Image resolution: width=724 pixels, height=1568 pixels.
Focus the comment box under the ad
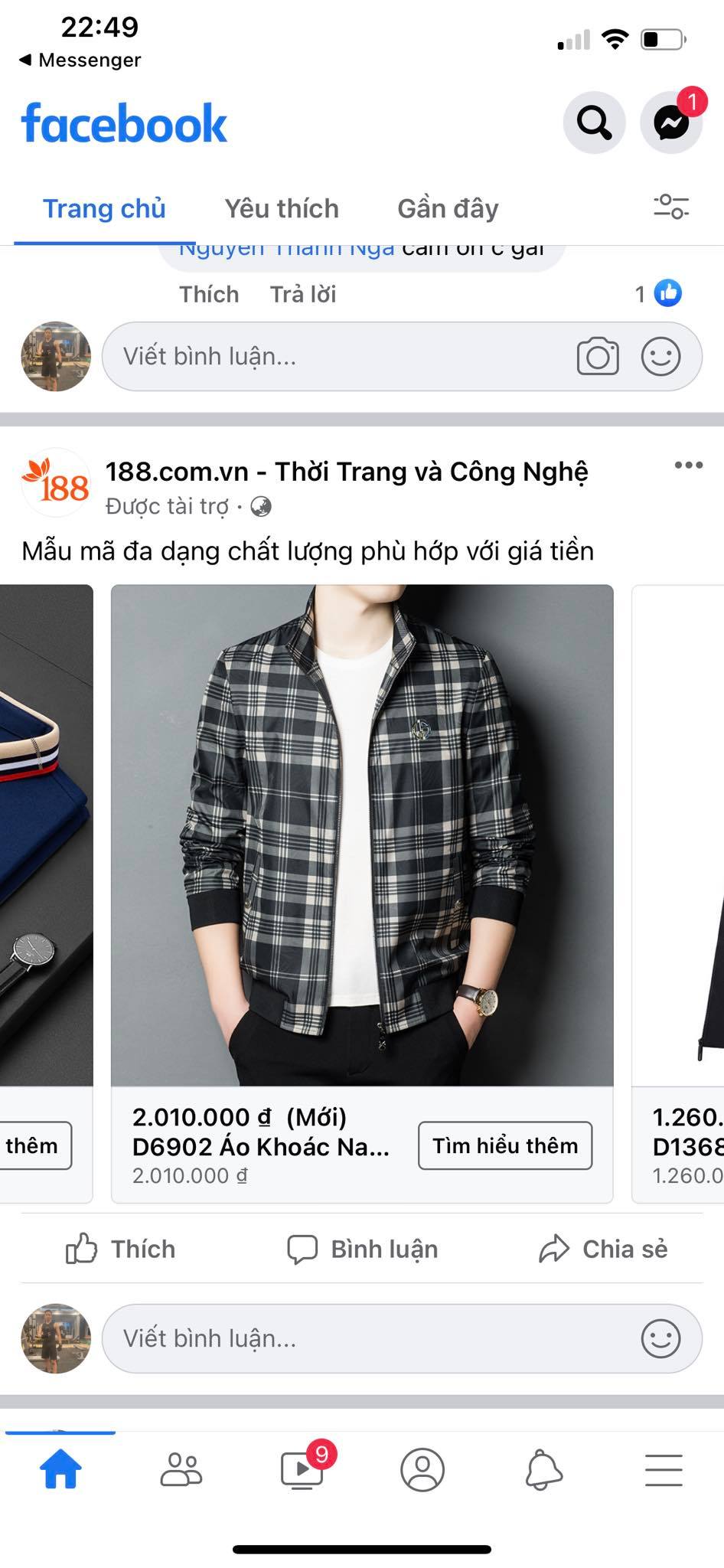367,1338
